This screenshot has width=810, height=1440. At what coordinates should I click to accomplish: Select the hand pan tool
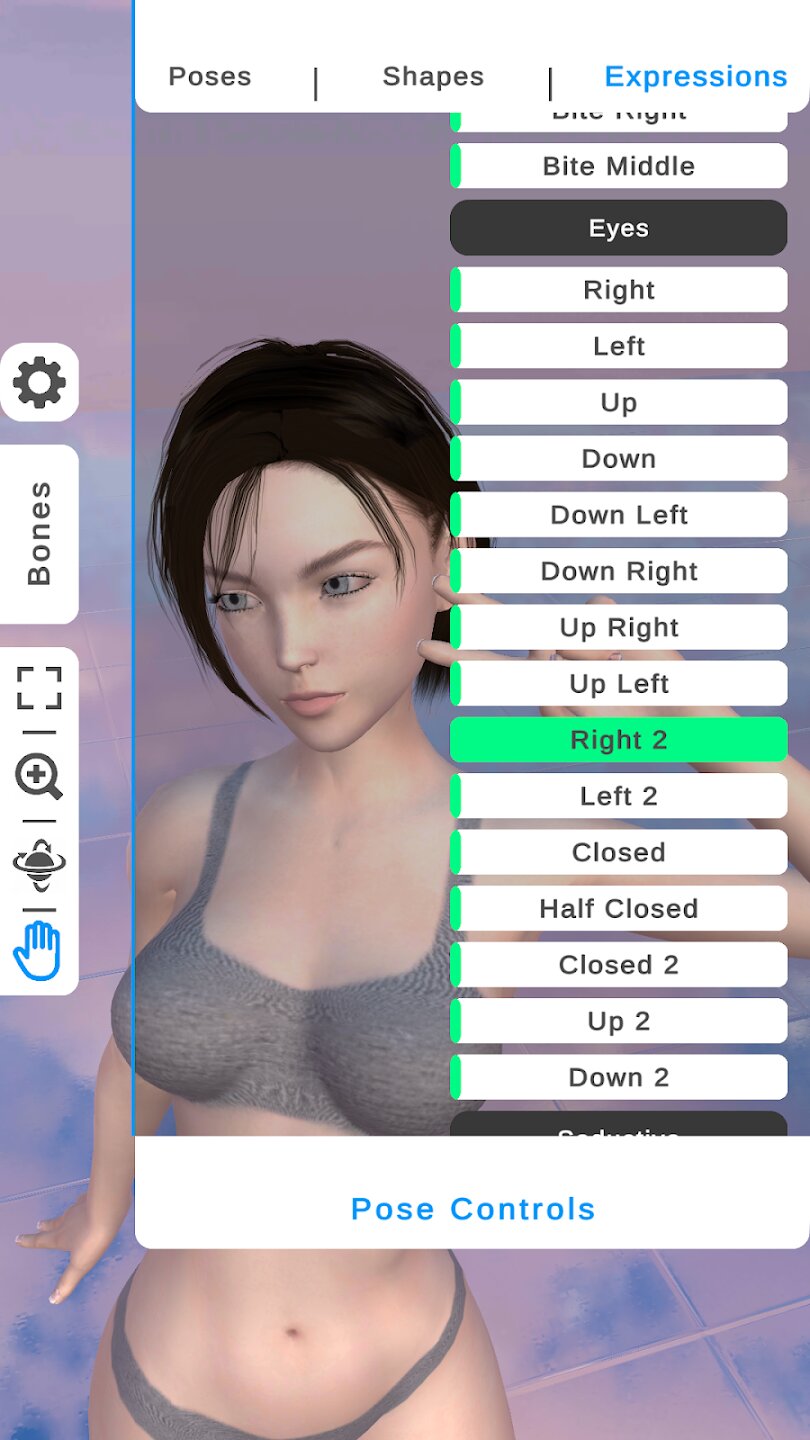(x=38, y=951)
